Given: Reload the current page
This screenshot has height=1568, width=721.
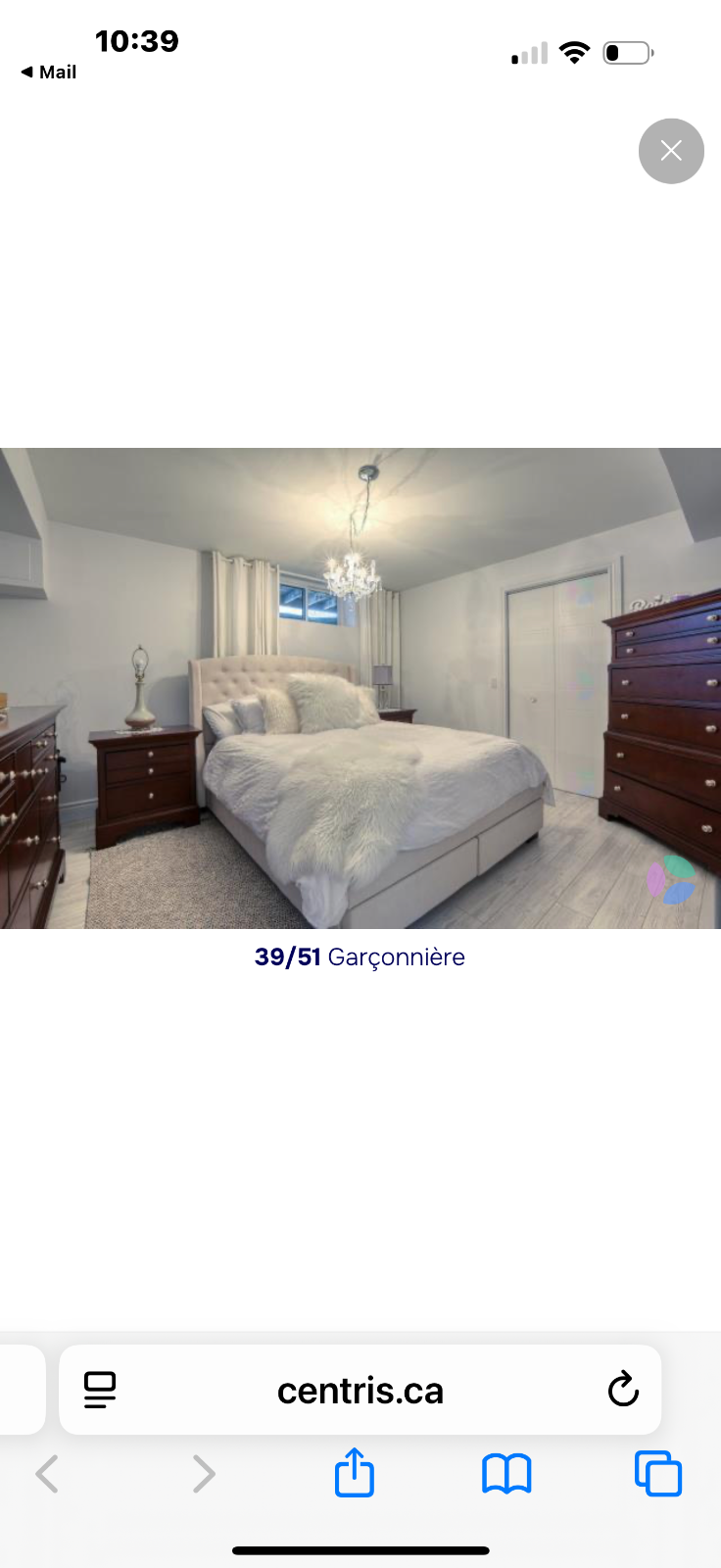Looking at the screenshot, I should pos(623,1390).
